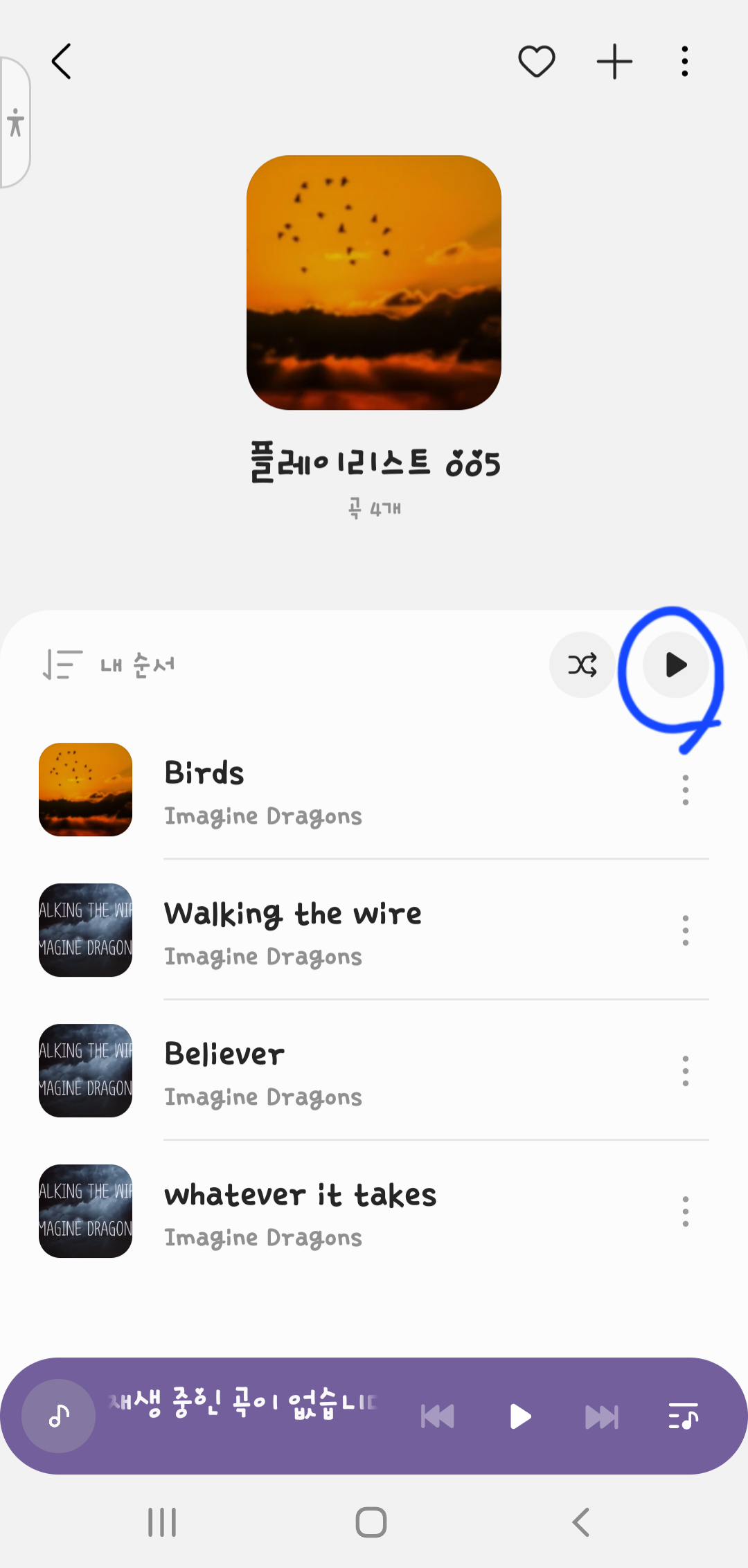Viewport: 748px width, 1568px height.
Task: Add songs with the plus icon
Action: pos(614,62)
